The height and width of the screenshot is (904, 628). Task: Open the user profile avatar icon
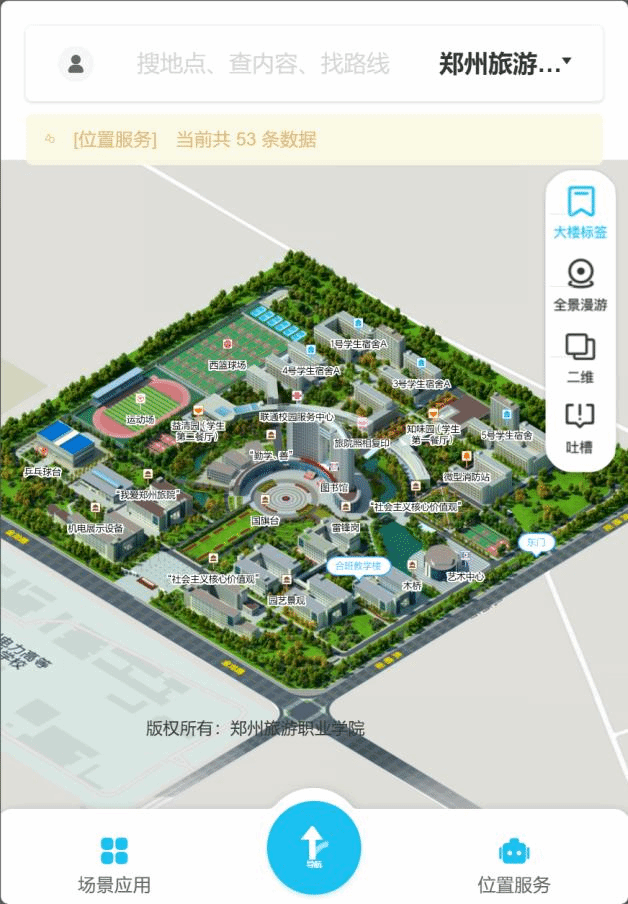point(75,64)
